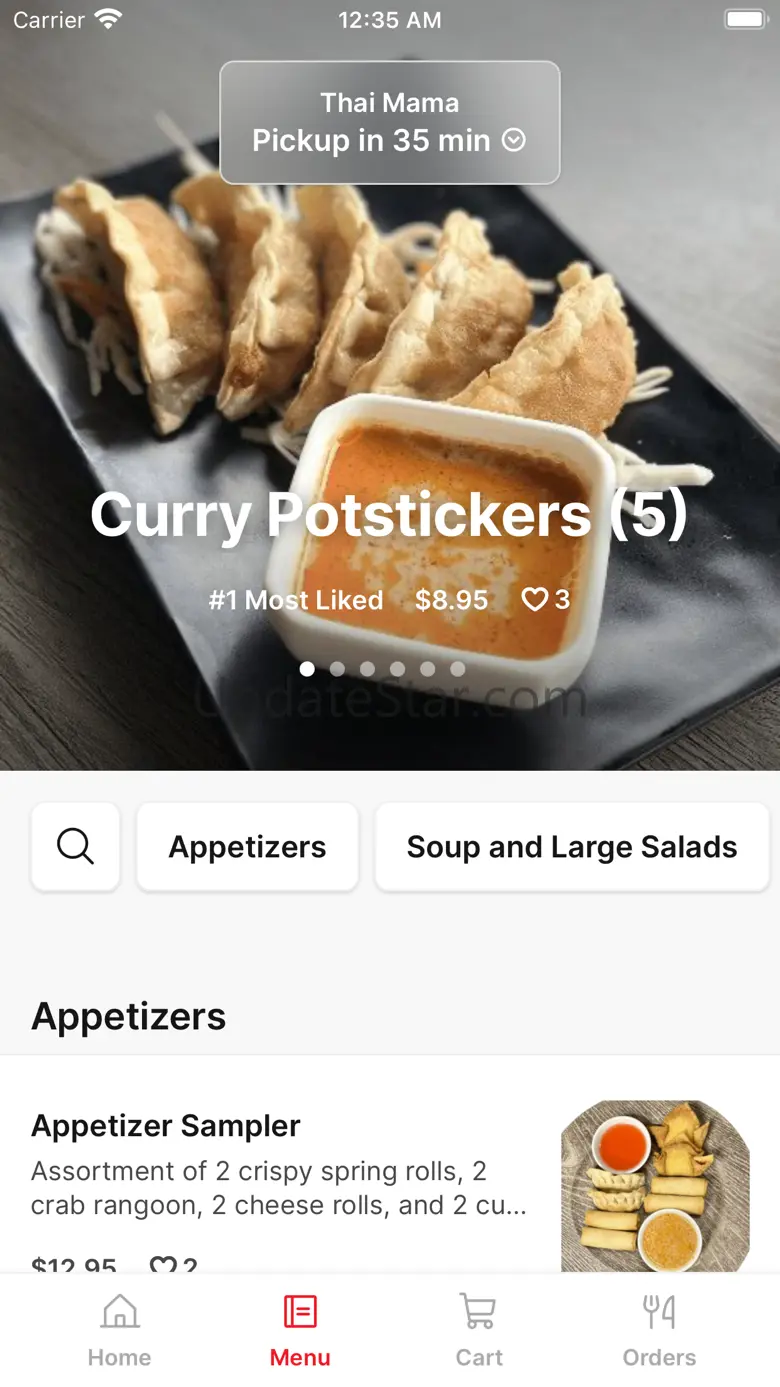Tap the carousel page indicator dots
This screenshot has height=1387, width=780.
[x=382, y=669]
